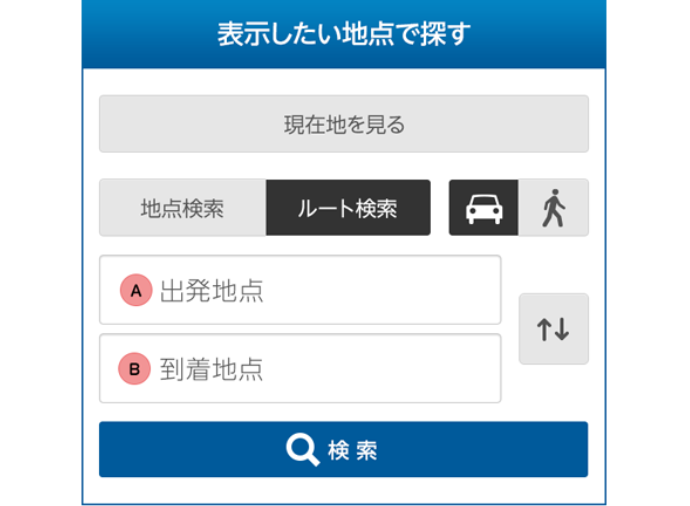This screenshot has height=506, width=690.
Task: Switch to the 地点検索 tab
Action: 182,208
